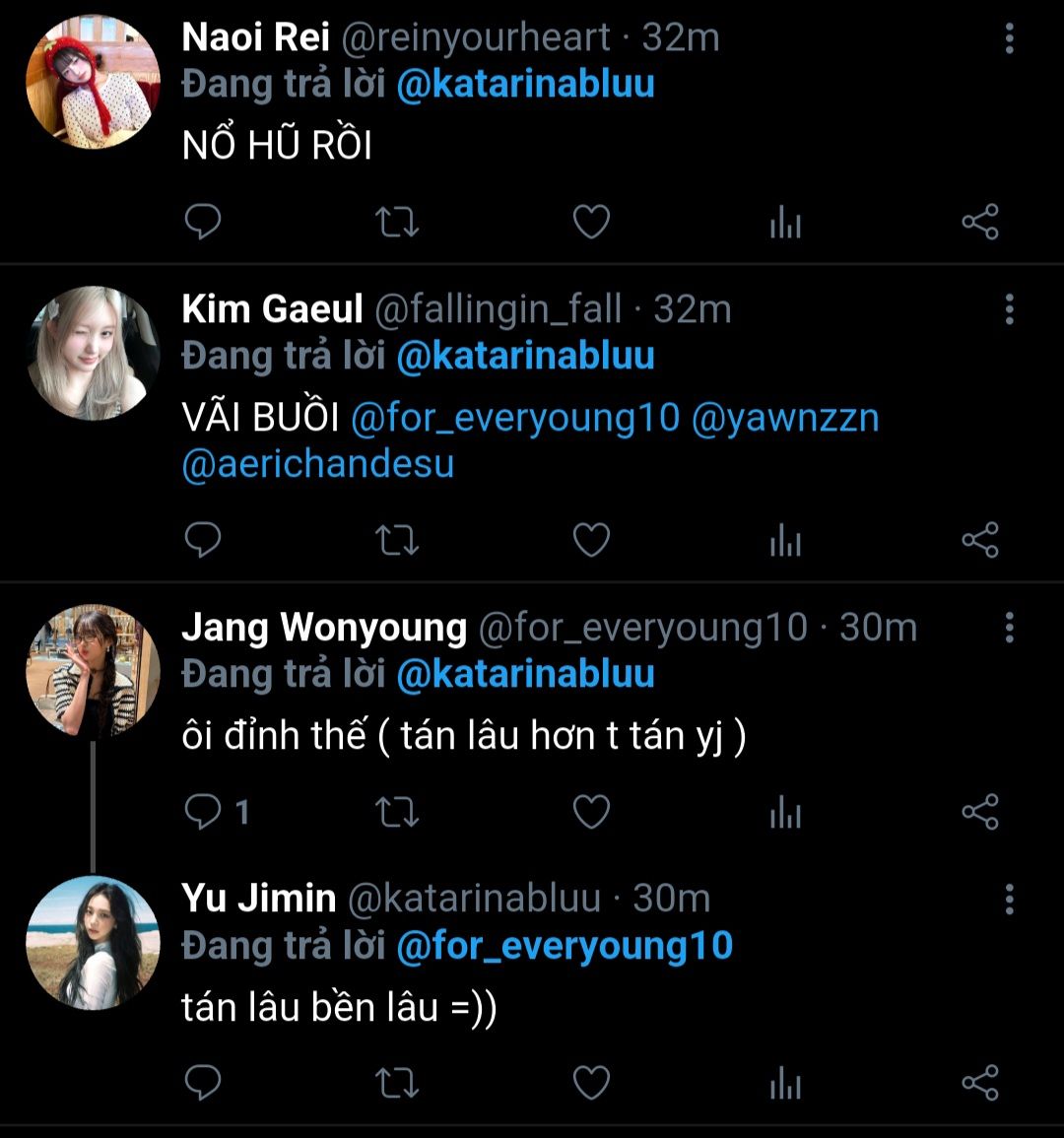Open the @aerichandesu mention link
Screen dimensions: 1064x1138
(318, 464)
